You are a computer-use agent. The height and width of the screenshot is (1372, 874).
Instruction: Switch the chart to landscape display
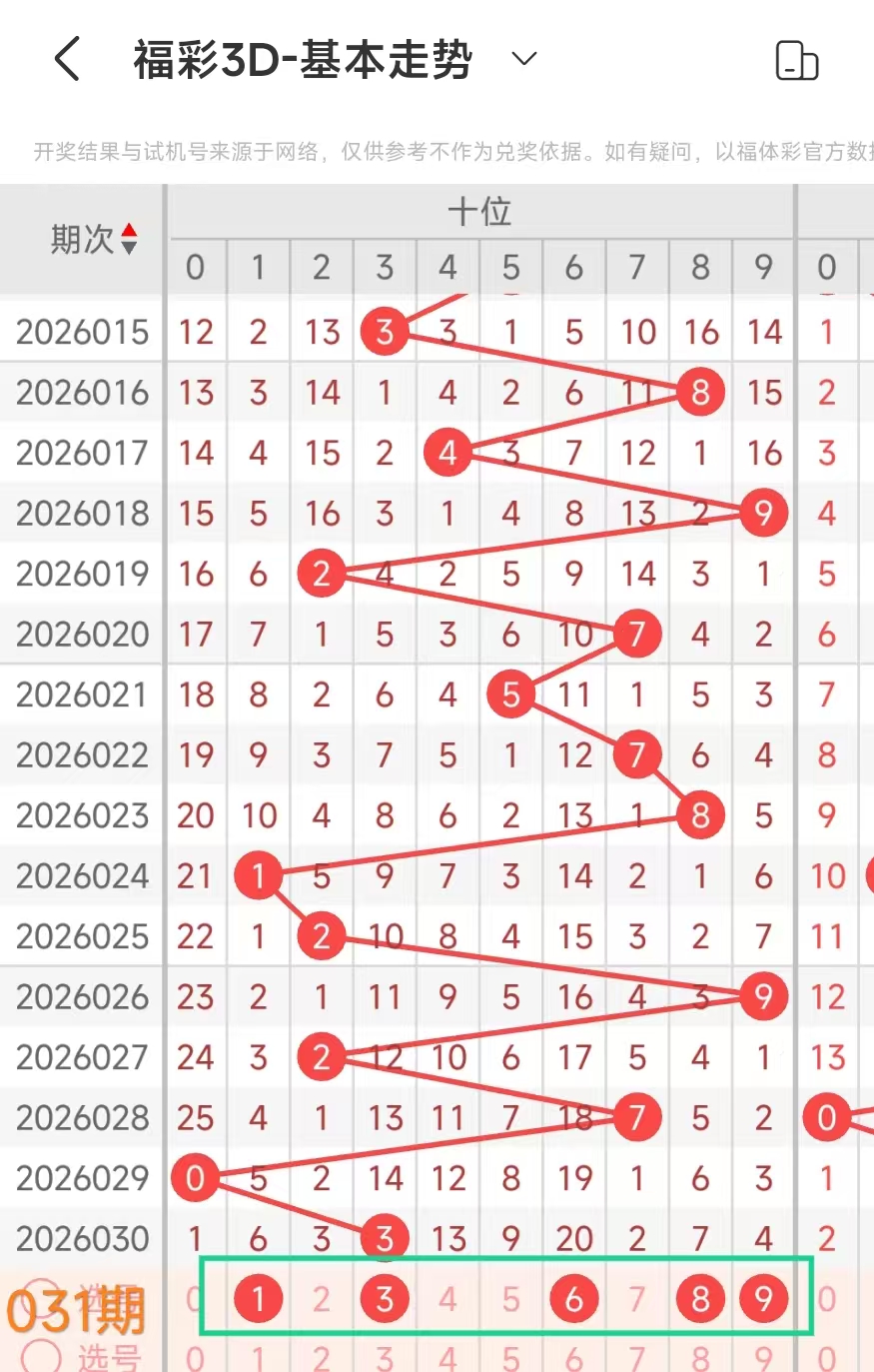796,61
